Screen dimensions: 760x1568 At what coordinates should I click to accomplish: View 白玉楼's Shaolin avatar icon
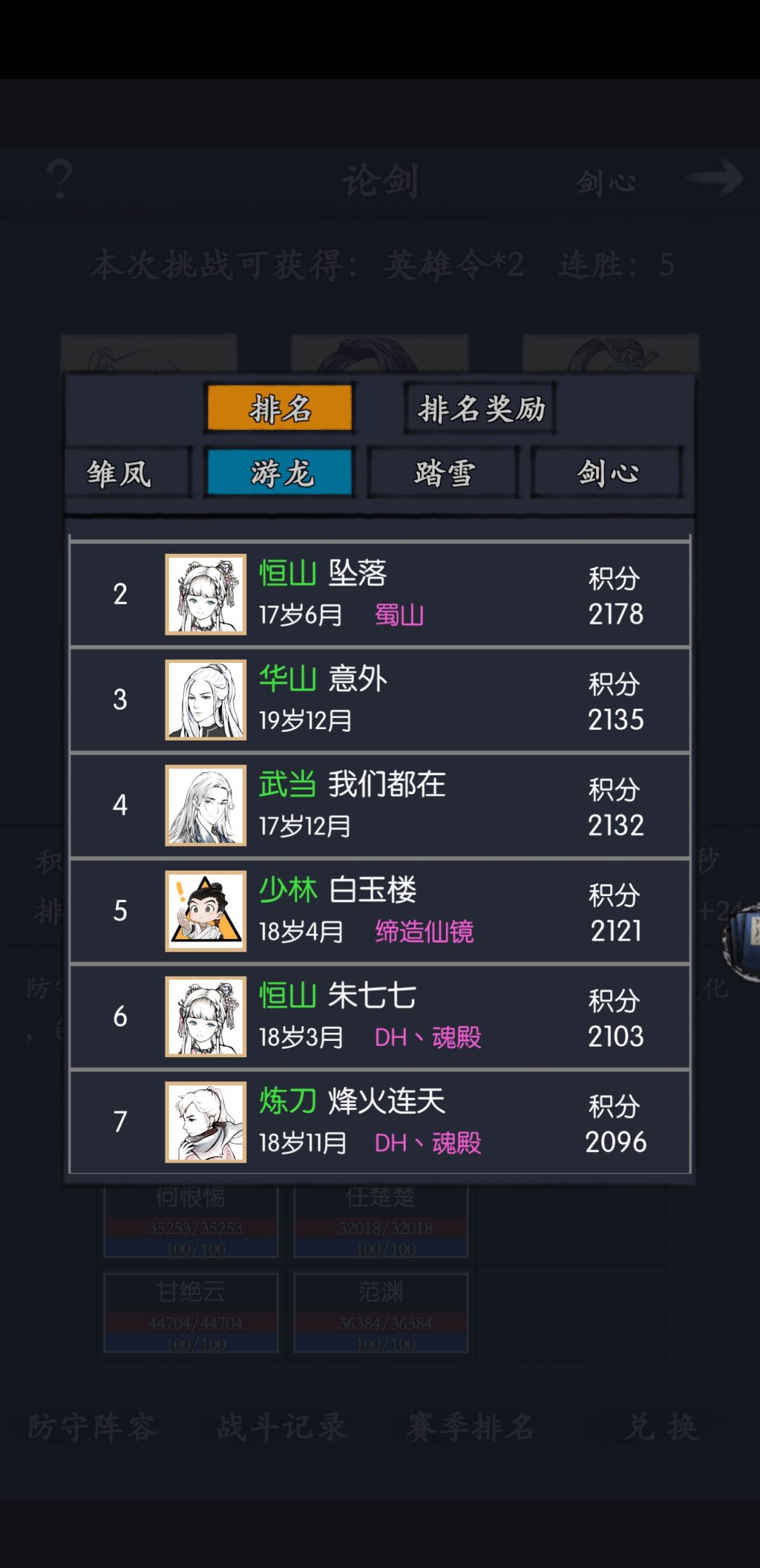click(205, 911)
